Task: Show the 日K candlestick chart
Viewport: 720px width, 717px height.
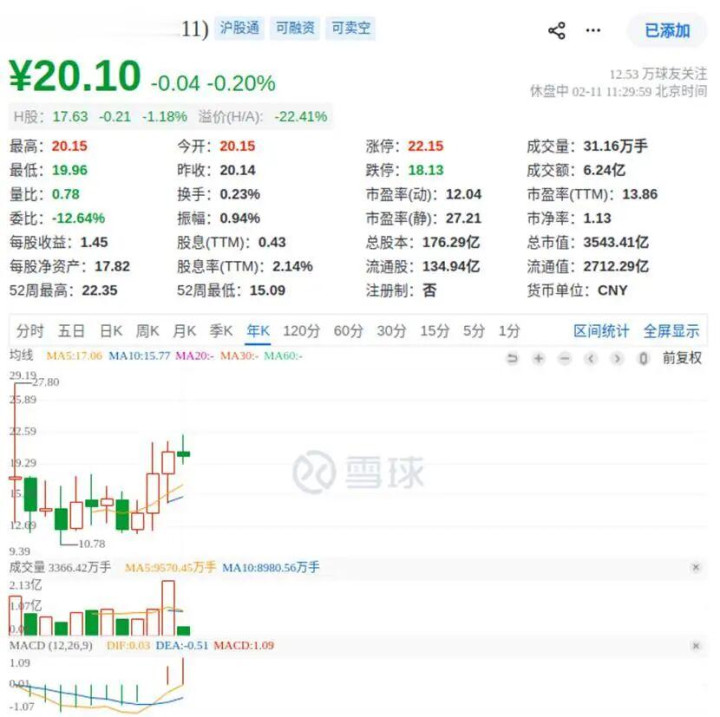Action: [x=110, y=331]
